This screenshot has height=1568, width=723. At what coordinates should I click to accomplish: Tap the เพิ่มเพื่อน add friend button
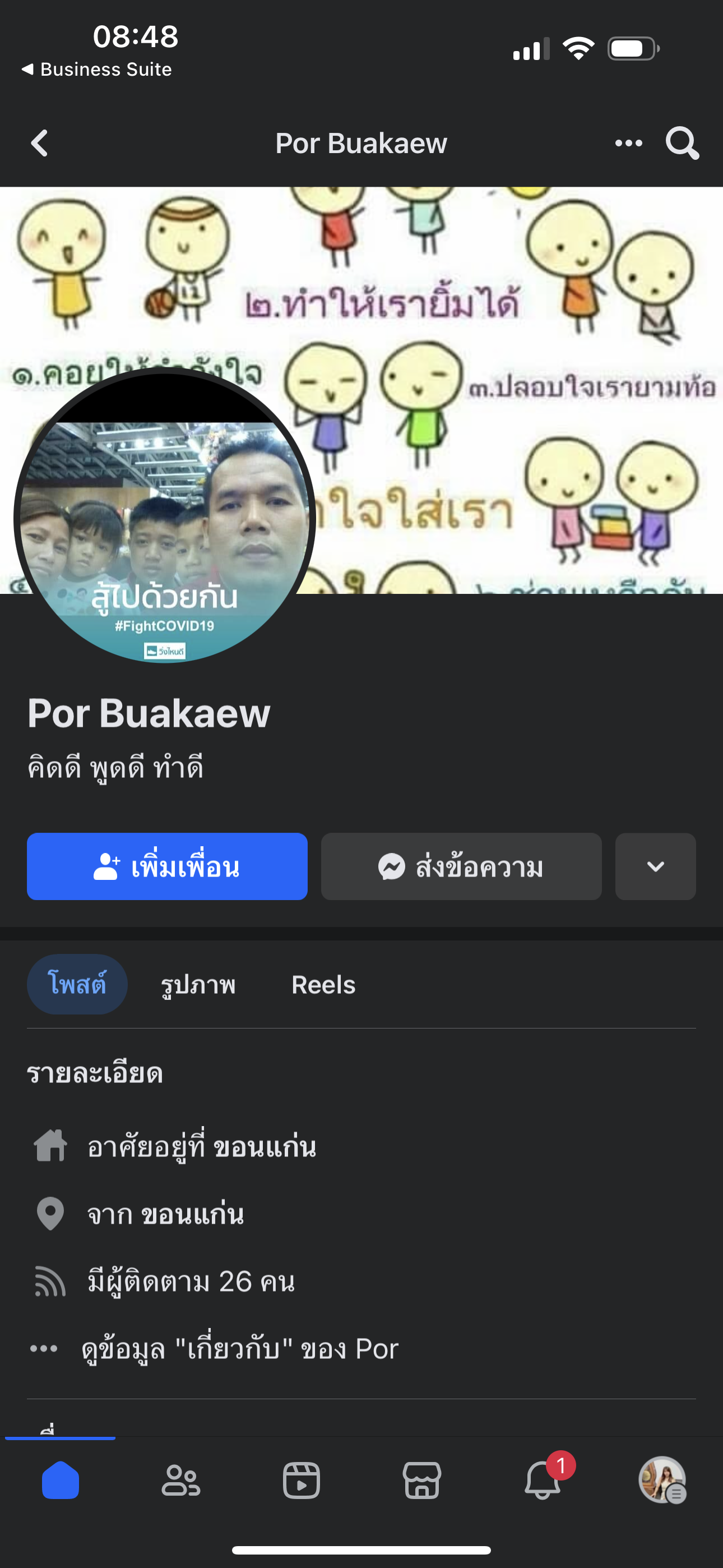click(167, 866)
